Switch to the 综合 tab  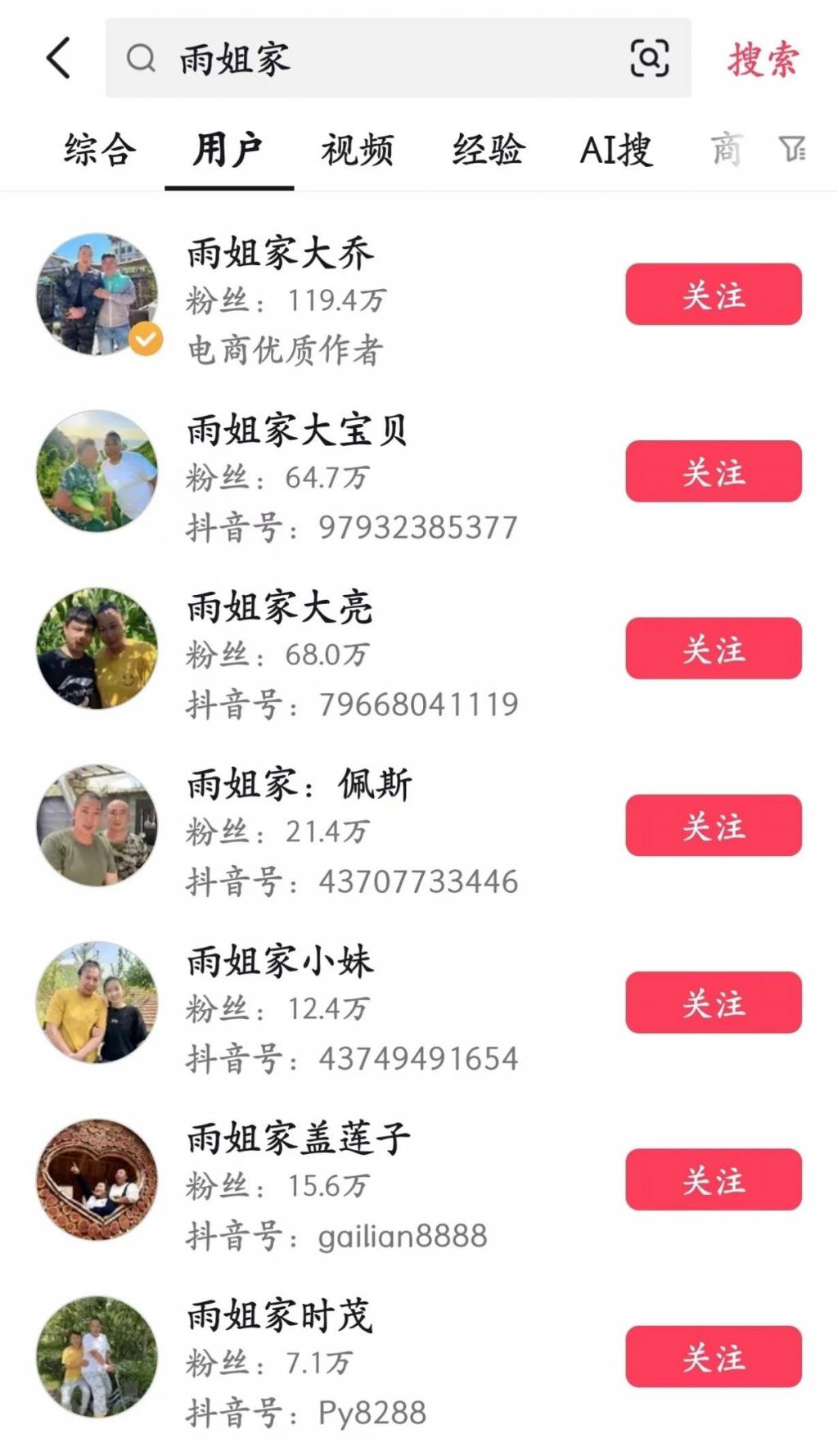click(x=100, y=151)
